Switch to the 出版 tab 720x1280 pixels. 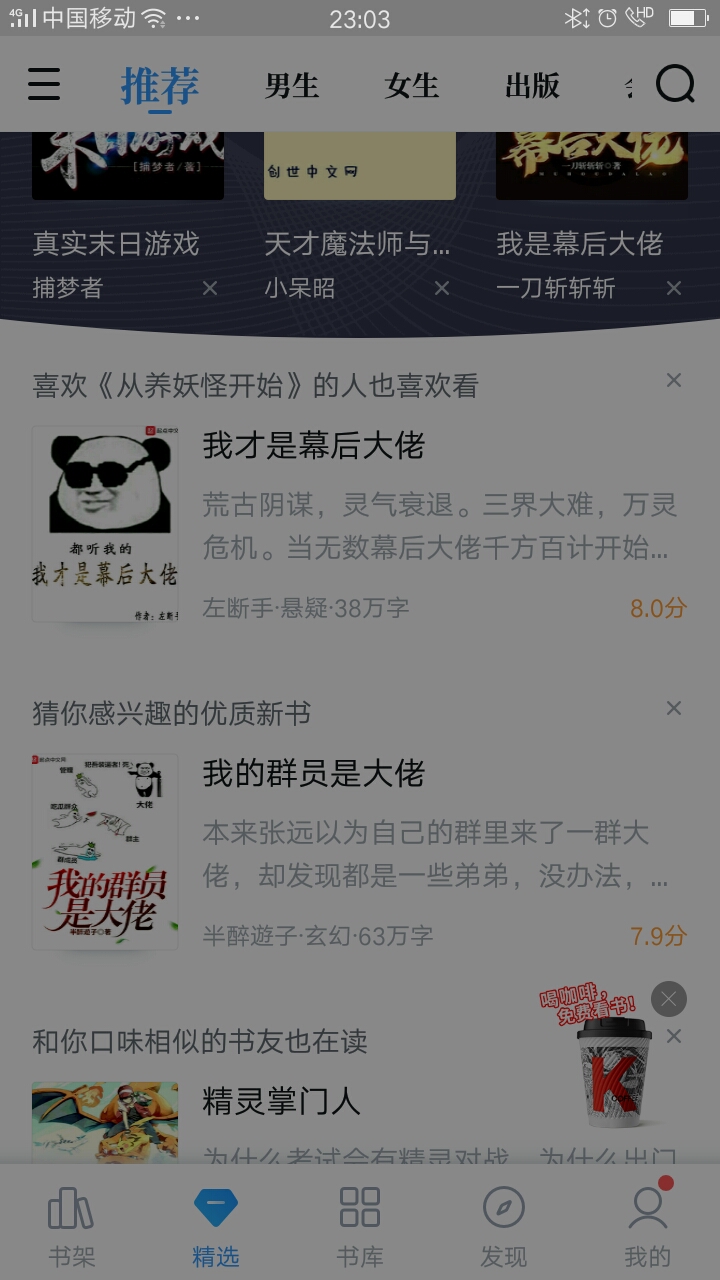[531, 86]
